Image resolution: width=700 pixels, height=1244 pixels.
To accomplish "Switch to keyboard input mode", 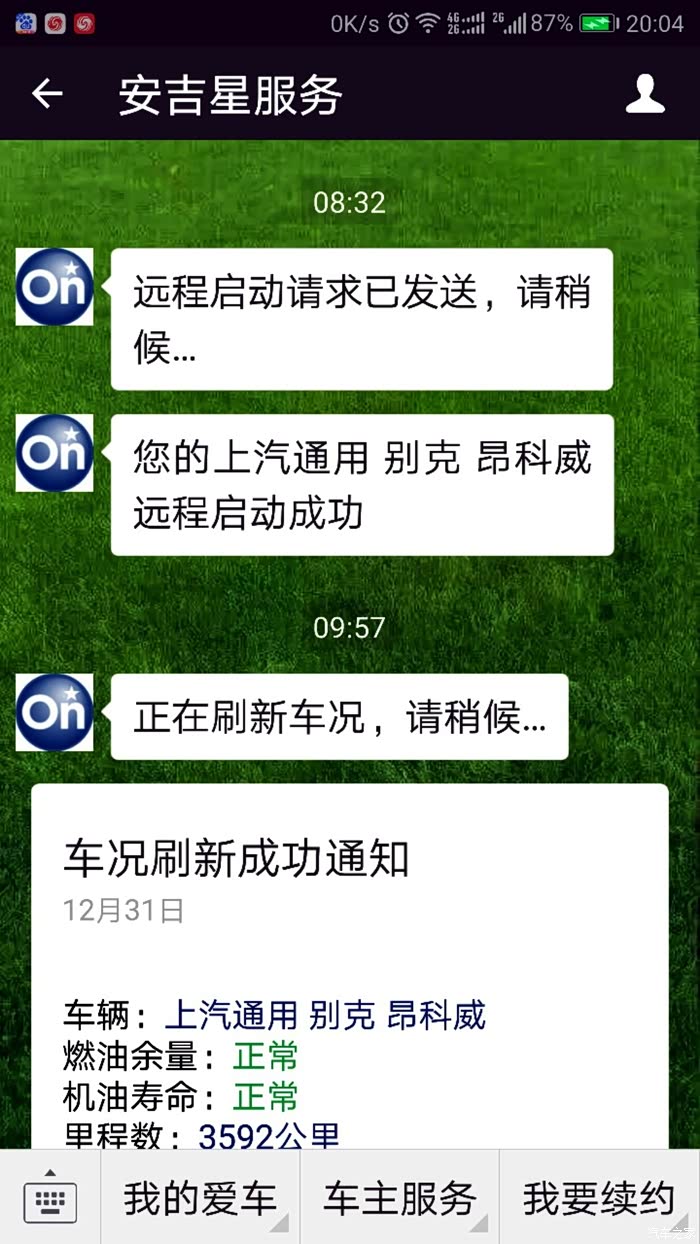I will tap(50, 1196).
